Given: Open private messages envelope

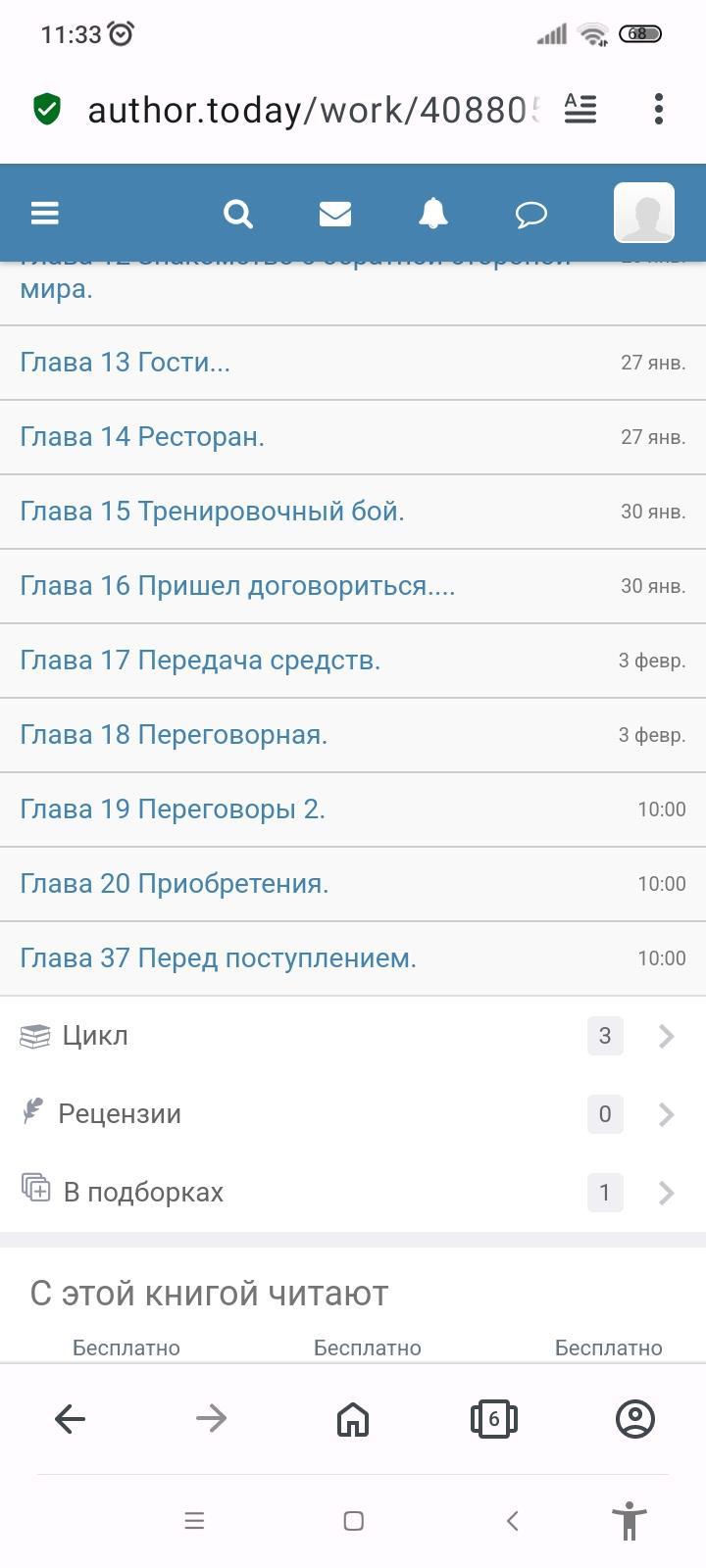Looking at the screenshot, I should click(x=335, y=213).
